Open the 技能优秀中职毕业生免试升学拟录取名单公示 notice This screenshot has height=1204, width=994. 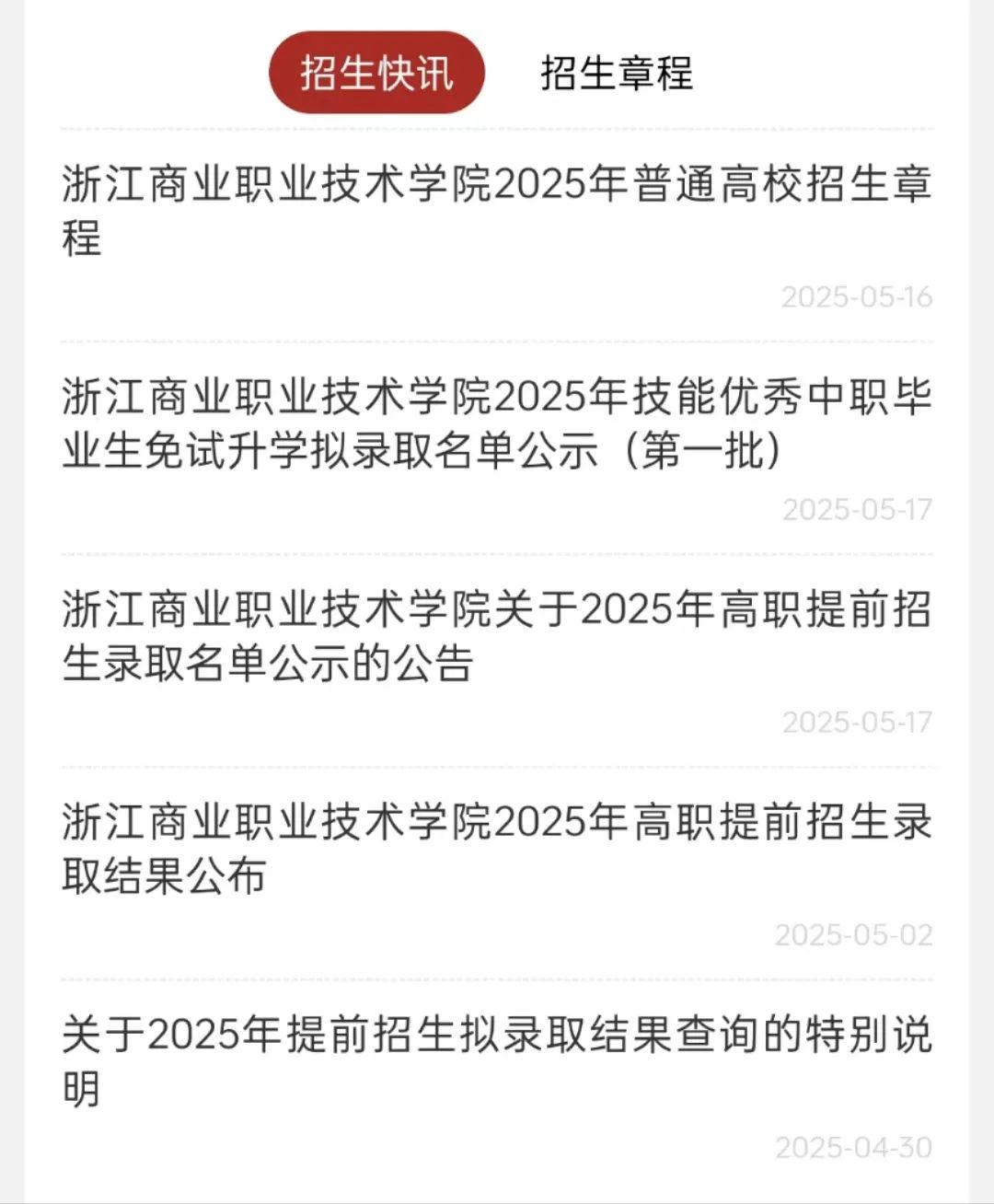(x=497, y=423)
